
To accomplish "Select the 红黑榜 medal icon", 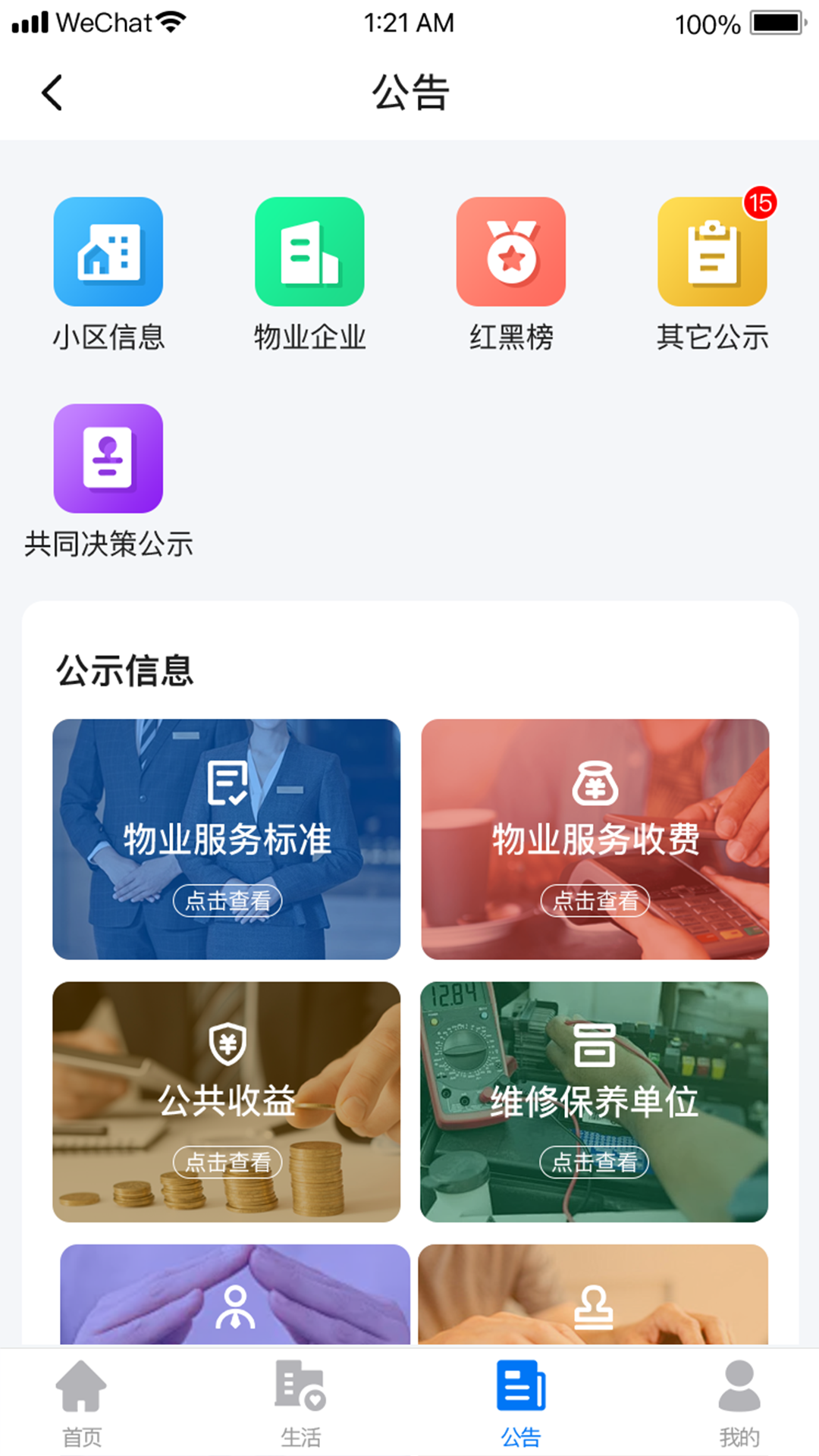I will [x=510, y=251].
